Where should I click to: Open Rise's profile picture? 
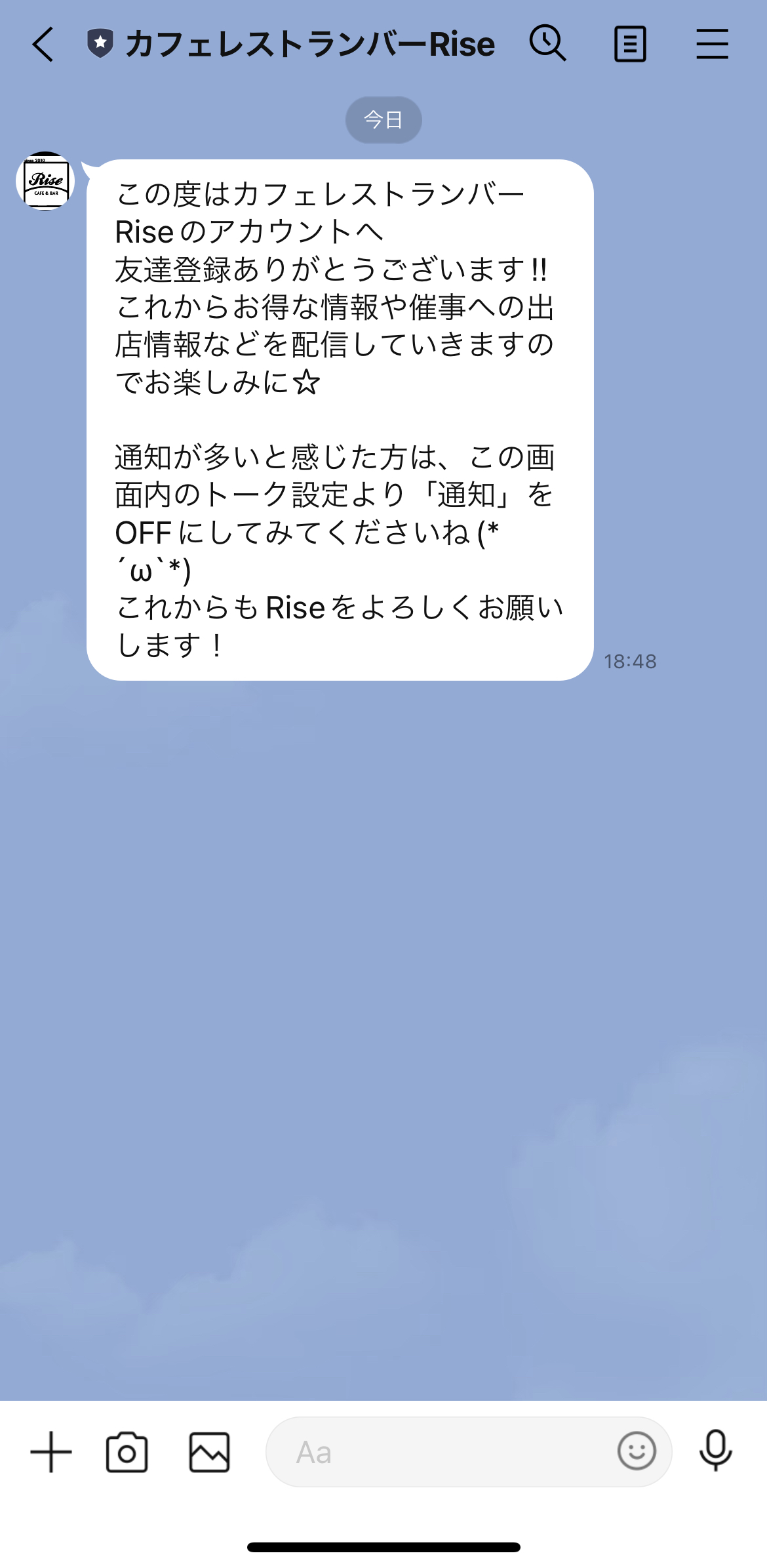(x=46, y=182)
